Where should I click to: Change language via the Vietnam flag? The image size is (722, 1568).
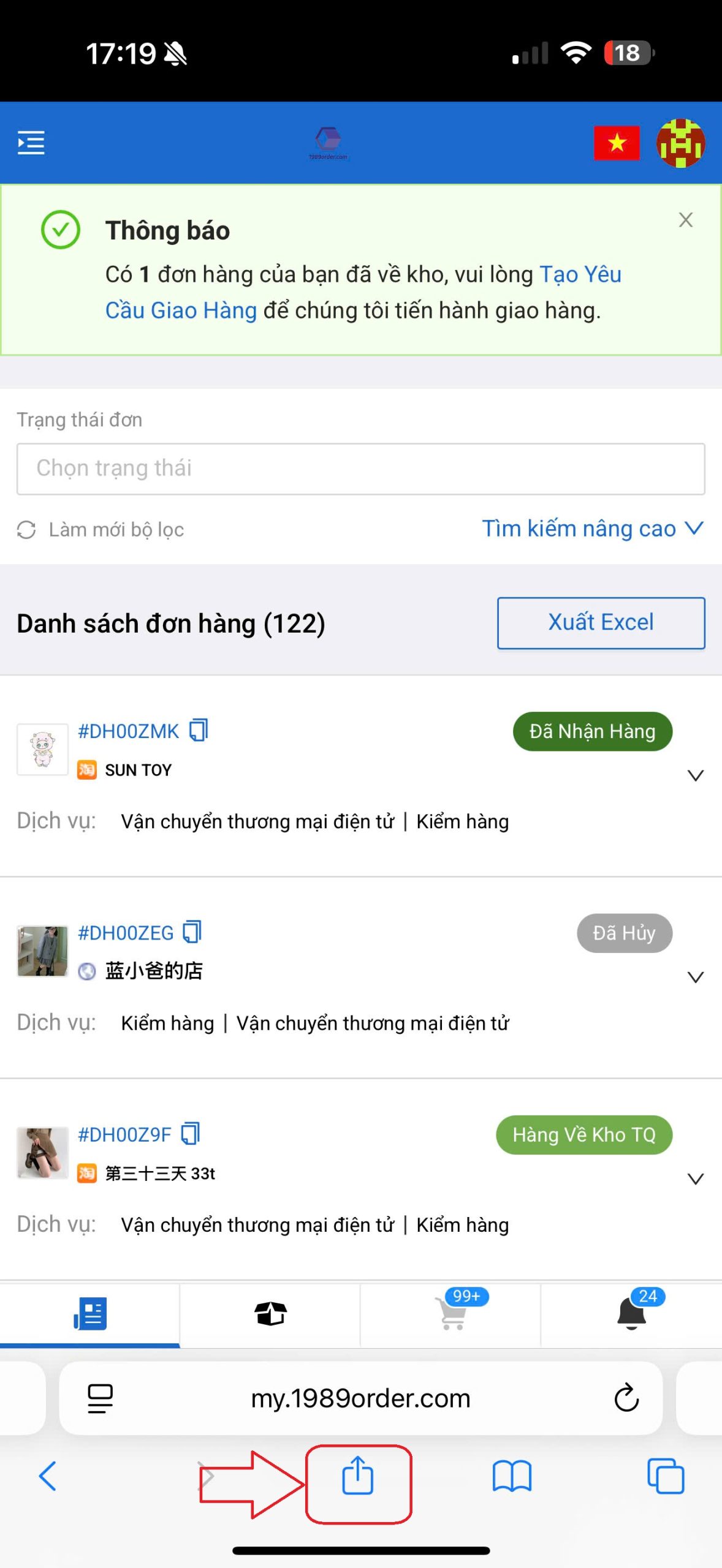point(617,143)
